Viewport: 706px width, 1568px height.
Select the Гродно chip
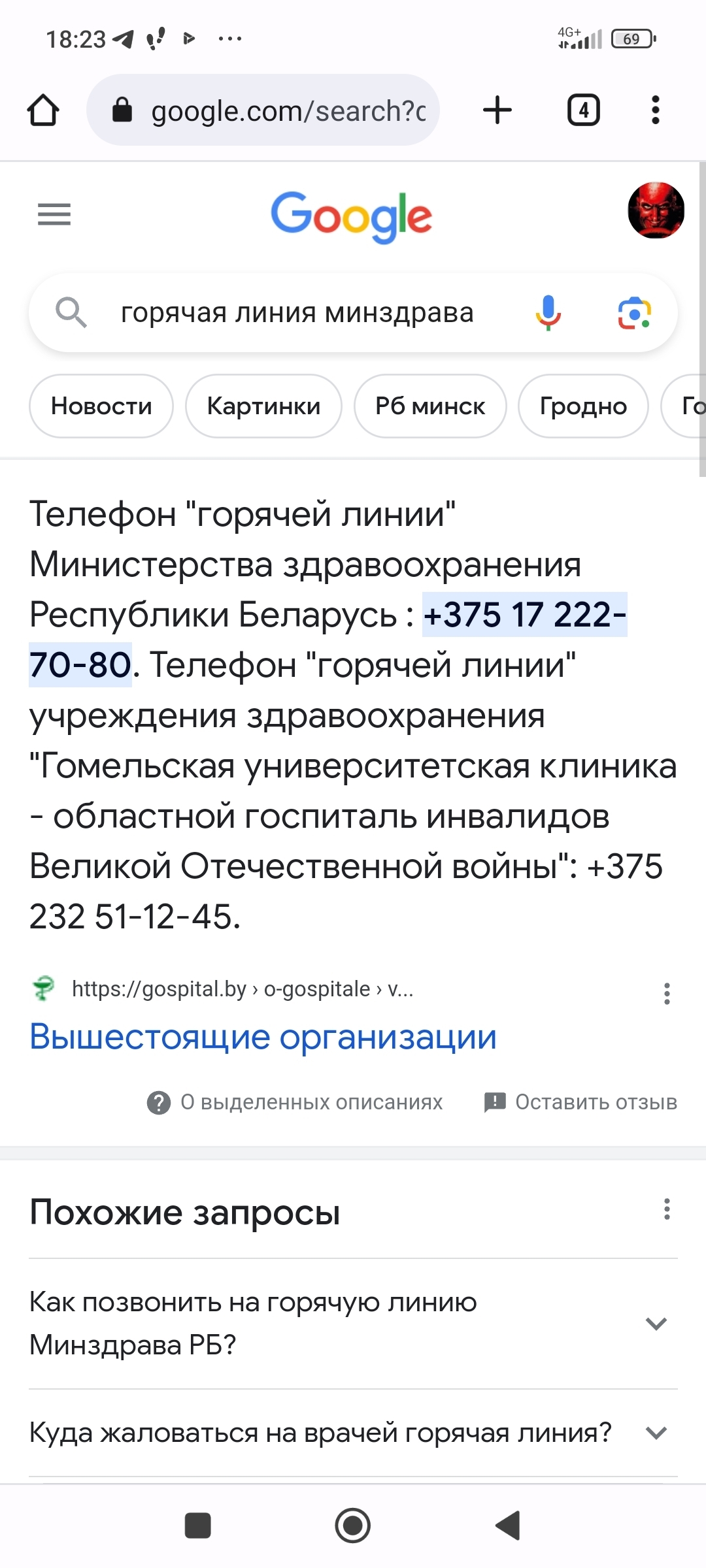tap(583, 406)
